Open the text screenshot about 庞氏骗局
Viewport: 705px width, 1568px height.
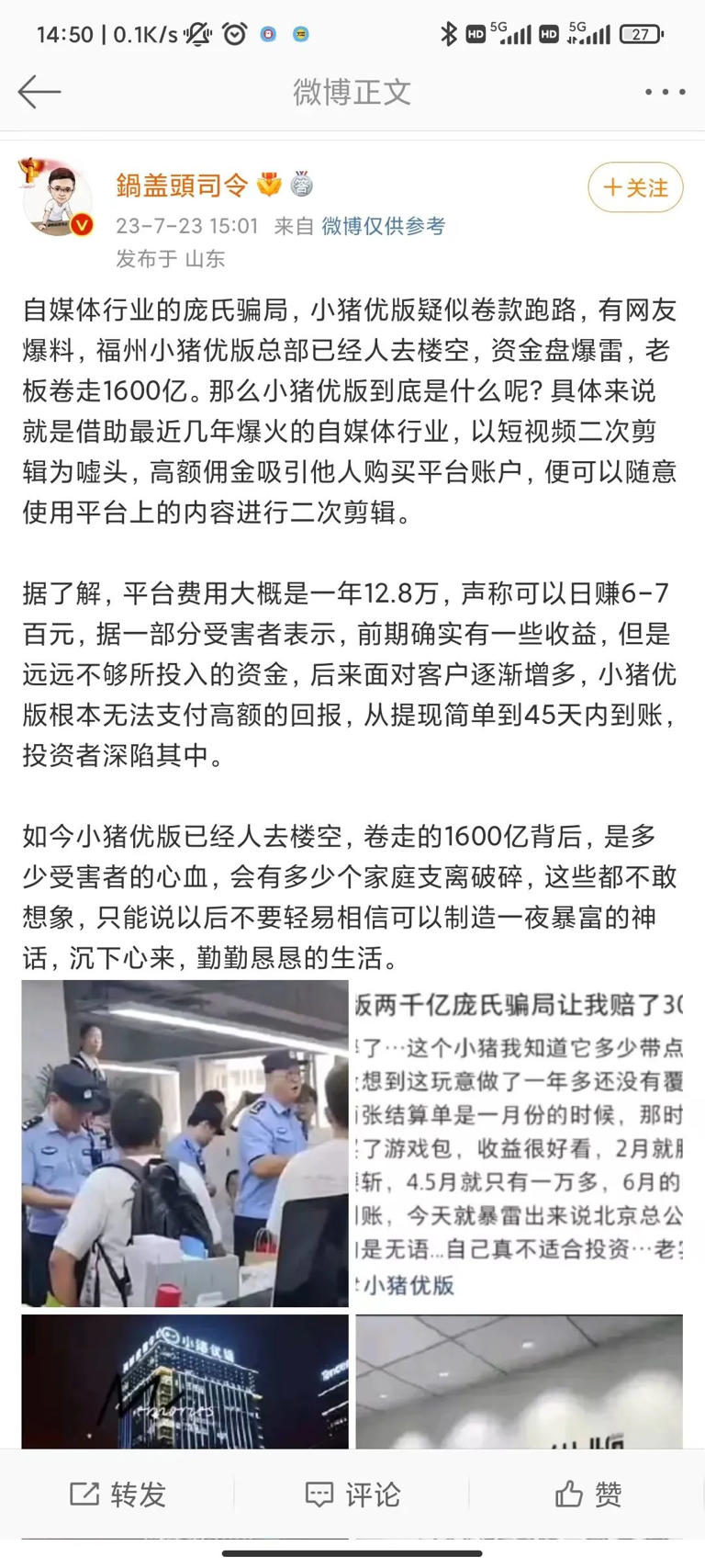point(519,1143)
